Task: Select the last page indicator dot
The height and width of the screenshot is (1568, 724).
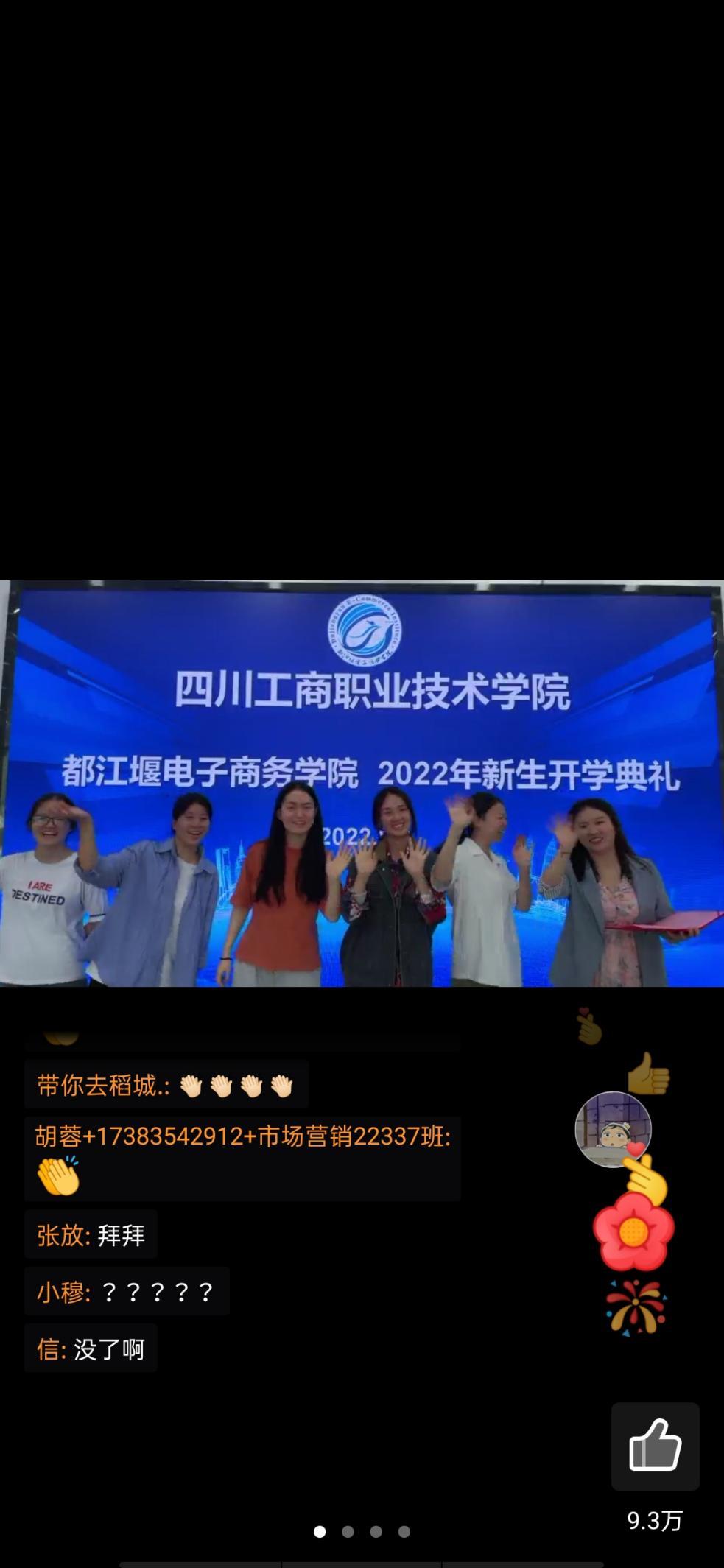Action: 404,1531
